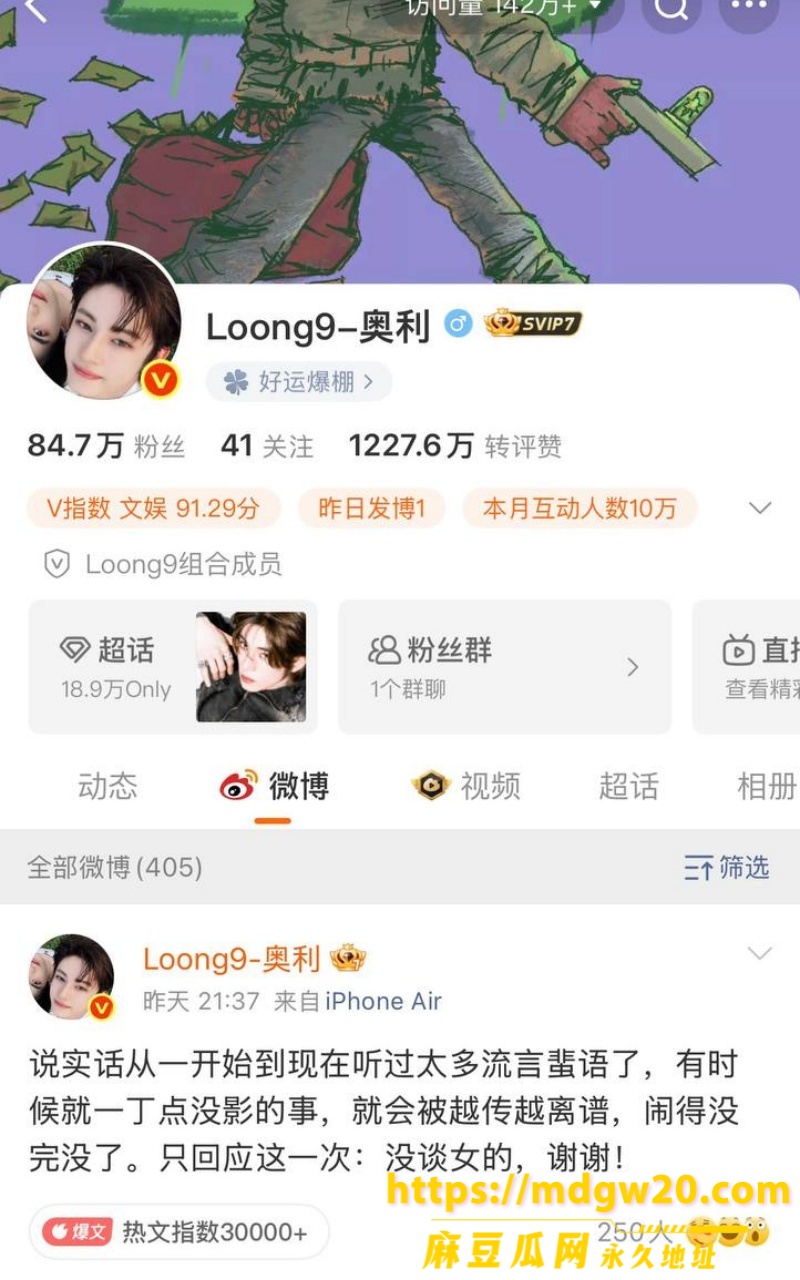Open the profile avatar of Loong9-奥利

click(x=103, y=323)
